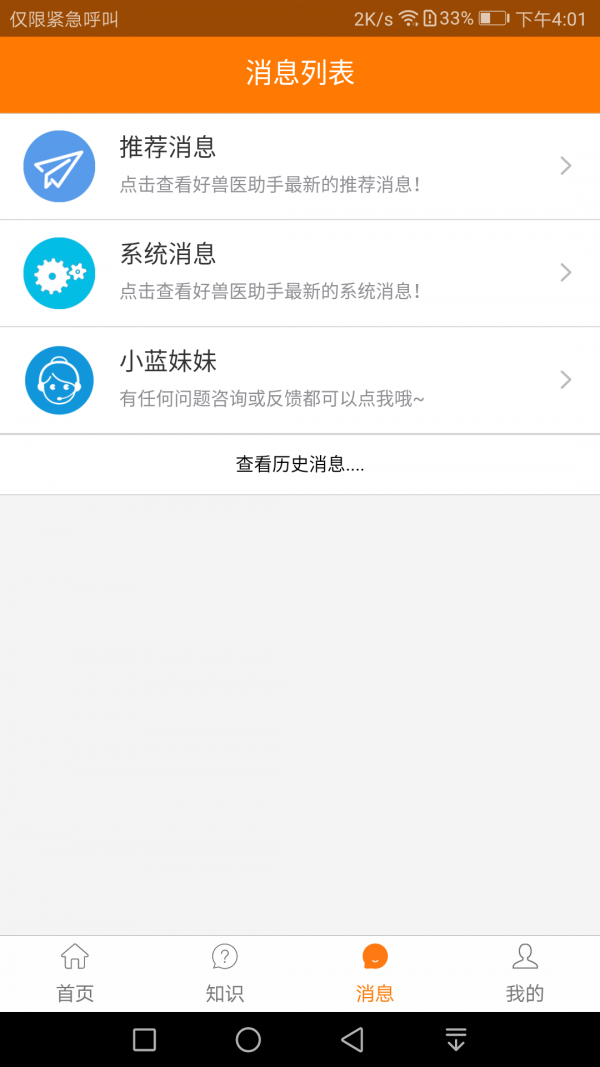Tap the system back triangle button
This screenshot has width=600, height=1067.
(352, 1039)
